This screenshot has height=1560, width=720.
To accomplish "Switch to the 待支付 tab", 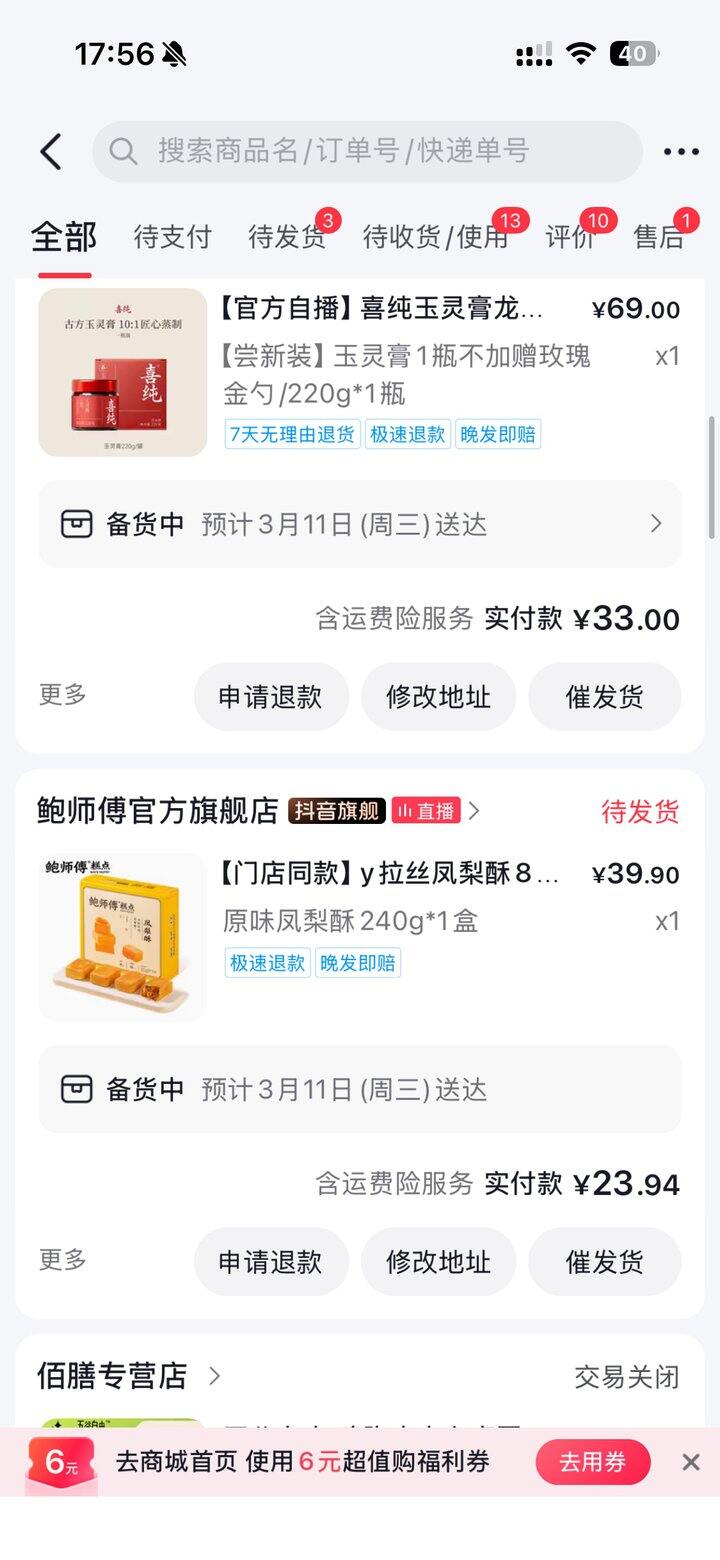I will [173, 237].
